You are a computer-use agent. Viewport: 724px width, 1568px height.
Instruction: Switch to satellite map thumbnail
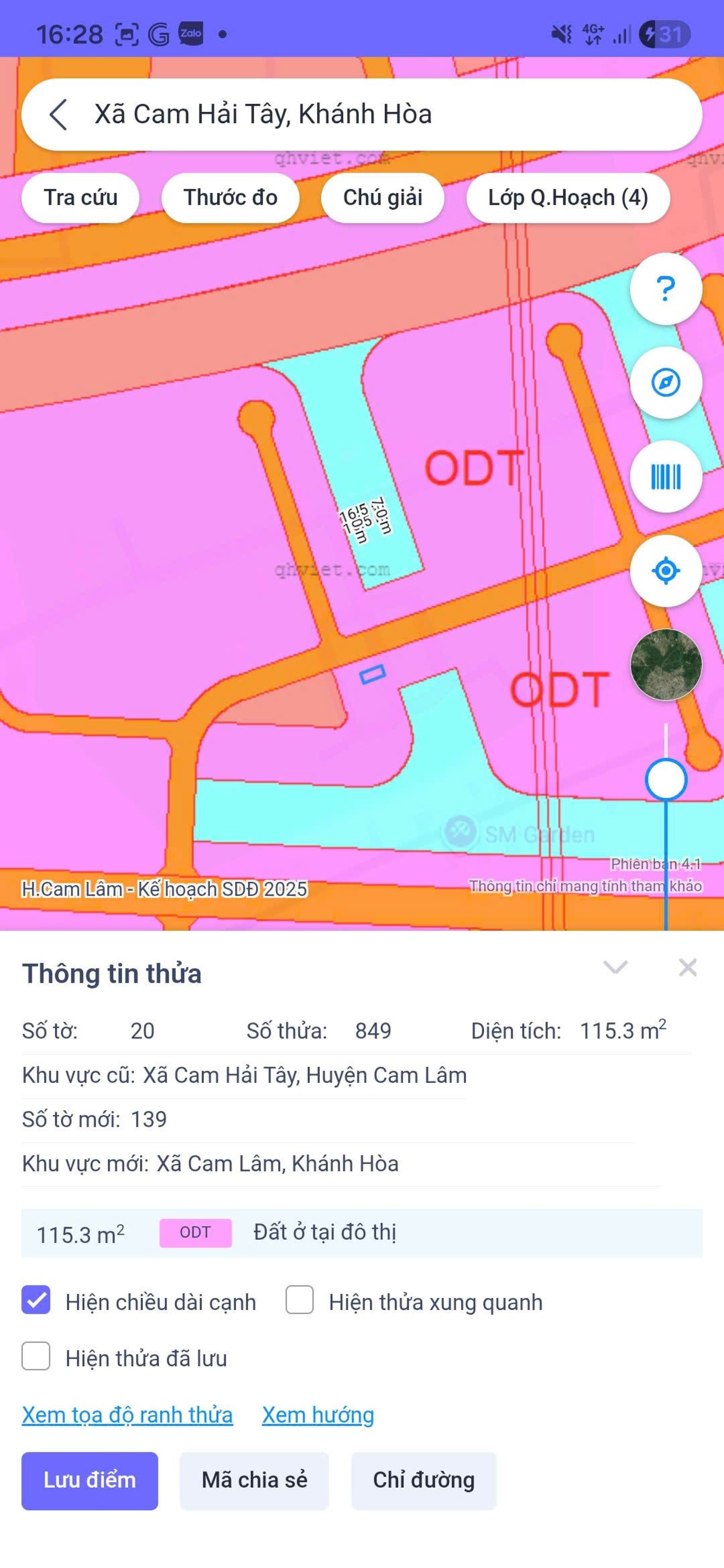tap(666, 665)
